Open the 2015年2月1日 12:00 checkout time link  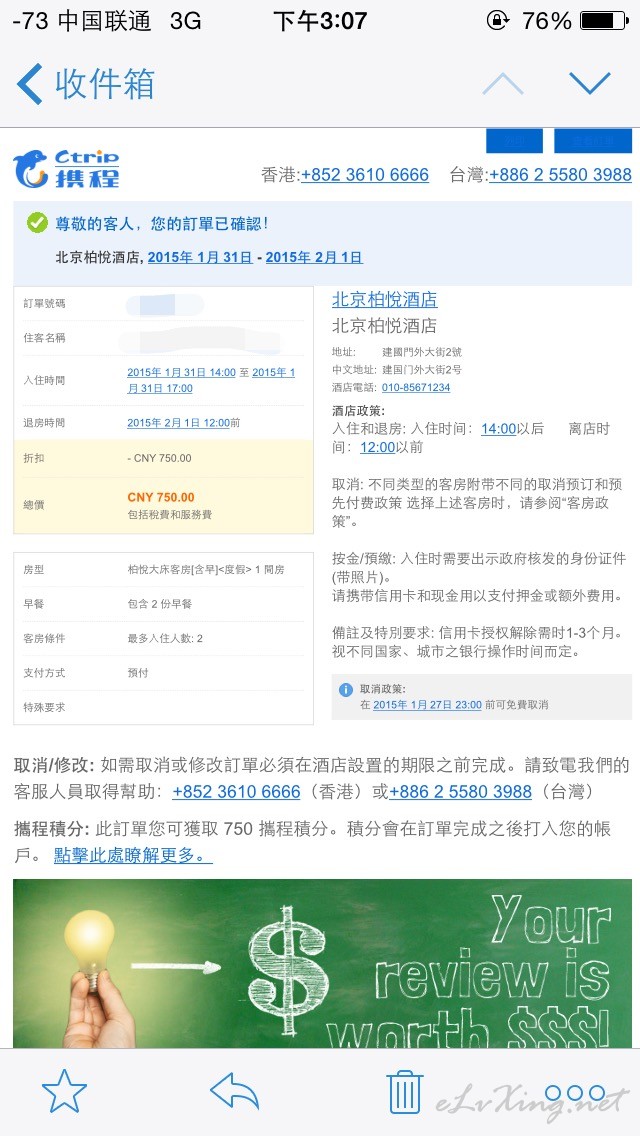[178, 423]
